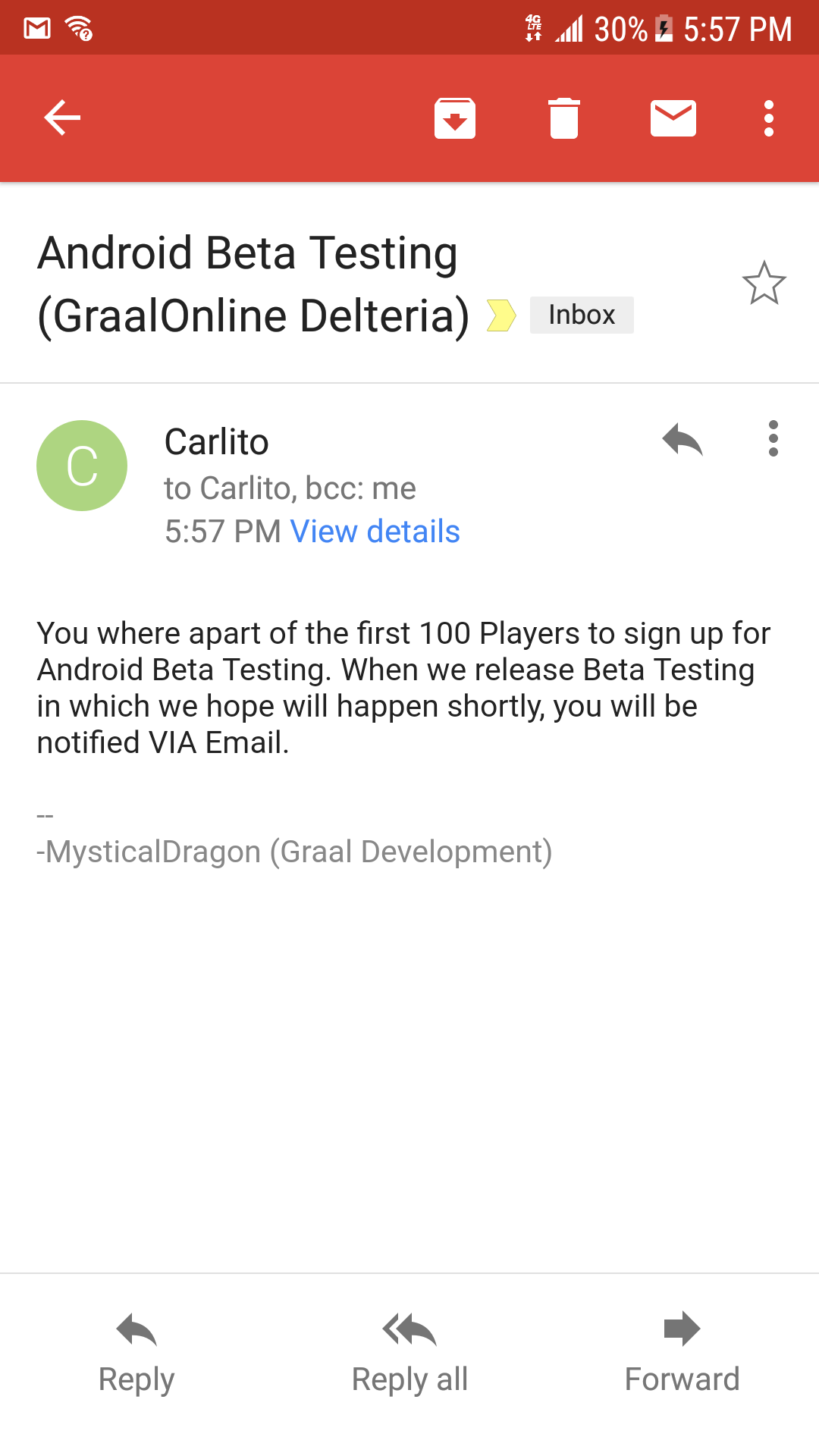Choose Reply all at the bottom
The width and height of the screenshot is (819, 1456).
pos(409,1354)
